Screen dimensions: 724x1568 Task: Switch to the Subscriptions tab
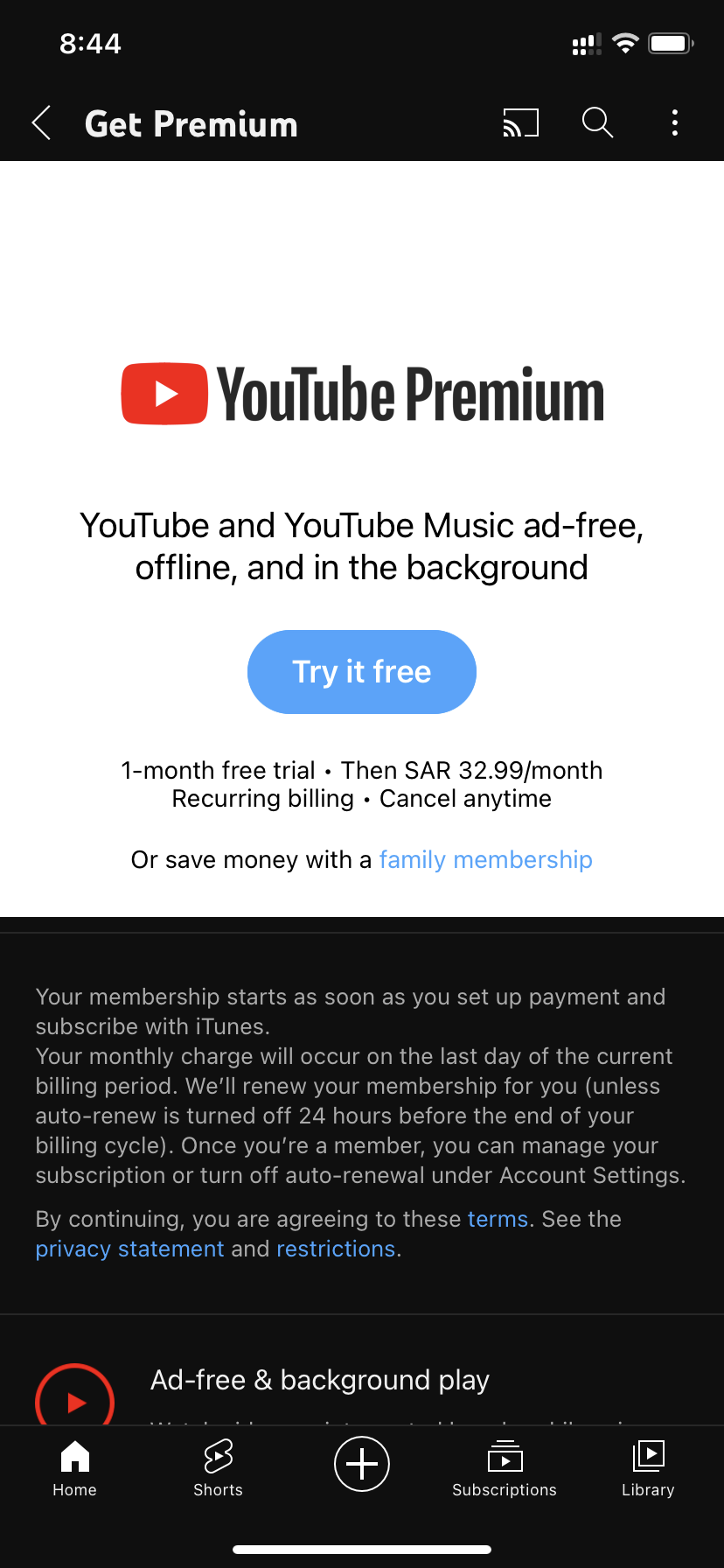[x=505, y=1468]
